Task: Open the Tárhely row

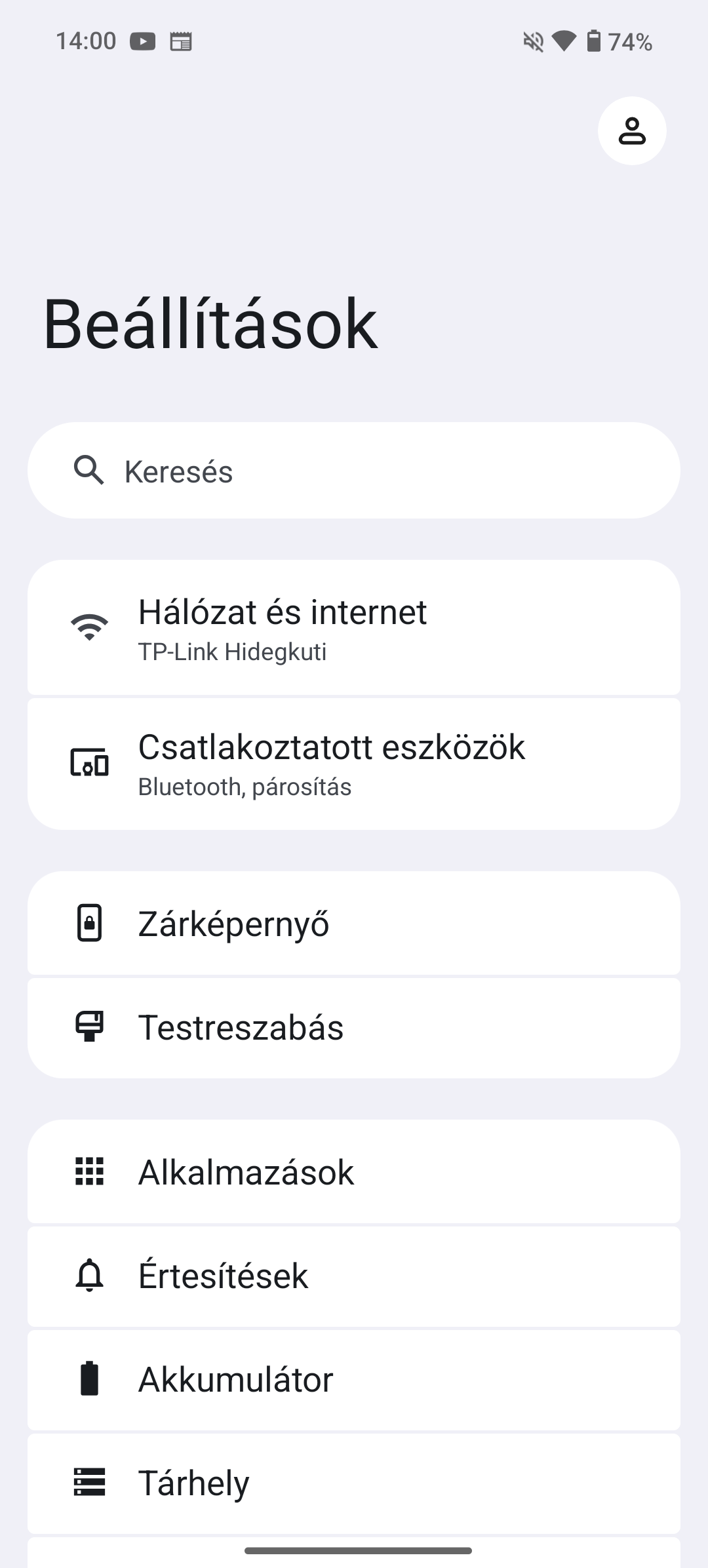Action: 354,1483
